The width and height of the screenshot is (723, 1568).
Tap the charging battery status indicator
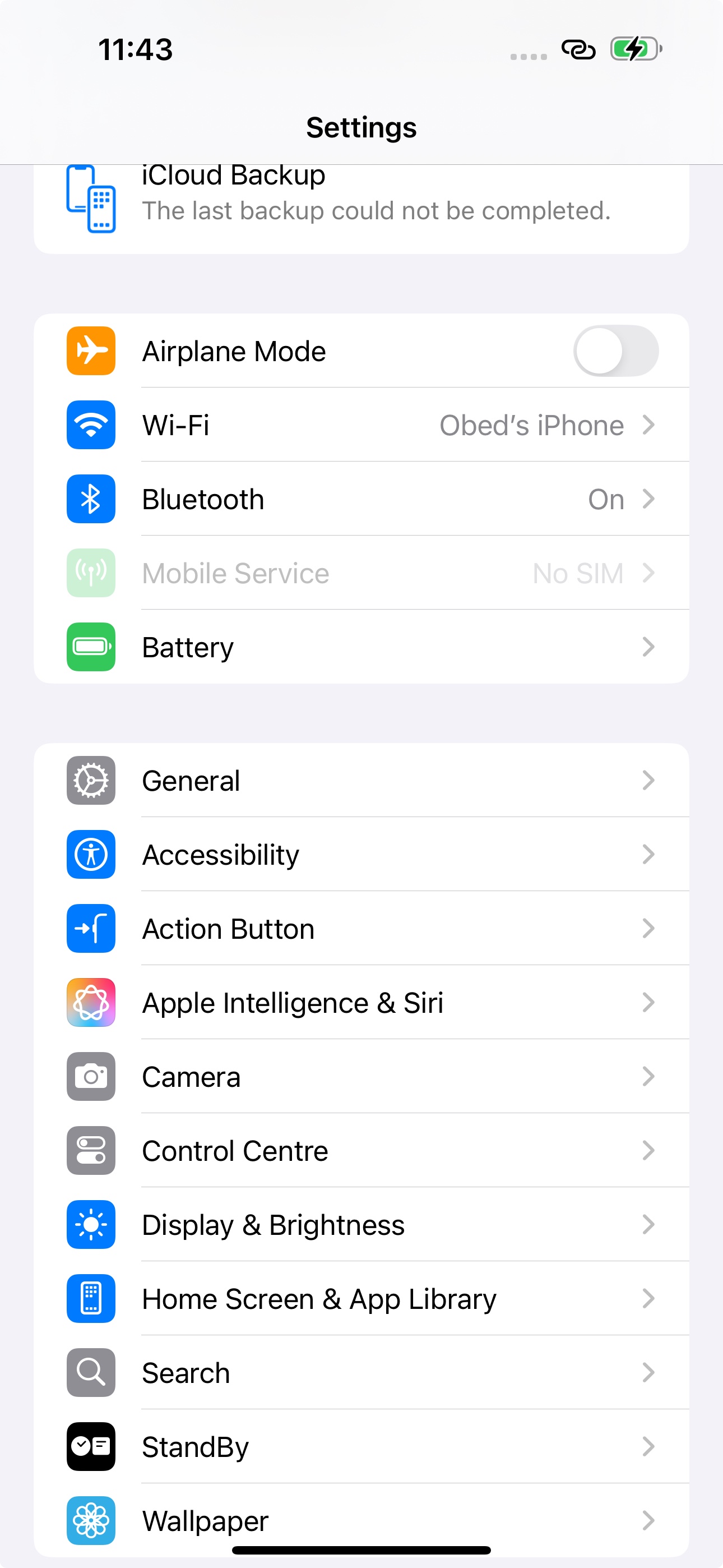pos(635,50)
